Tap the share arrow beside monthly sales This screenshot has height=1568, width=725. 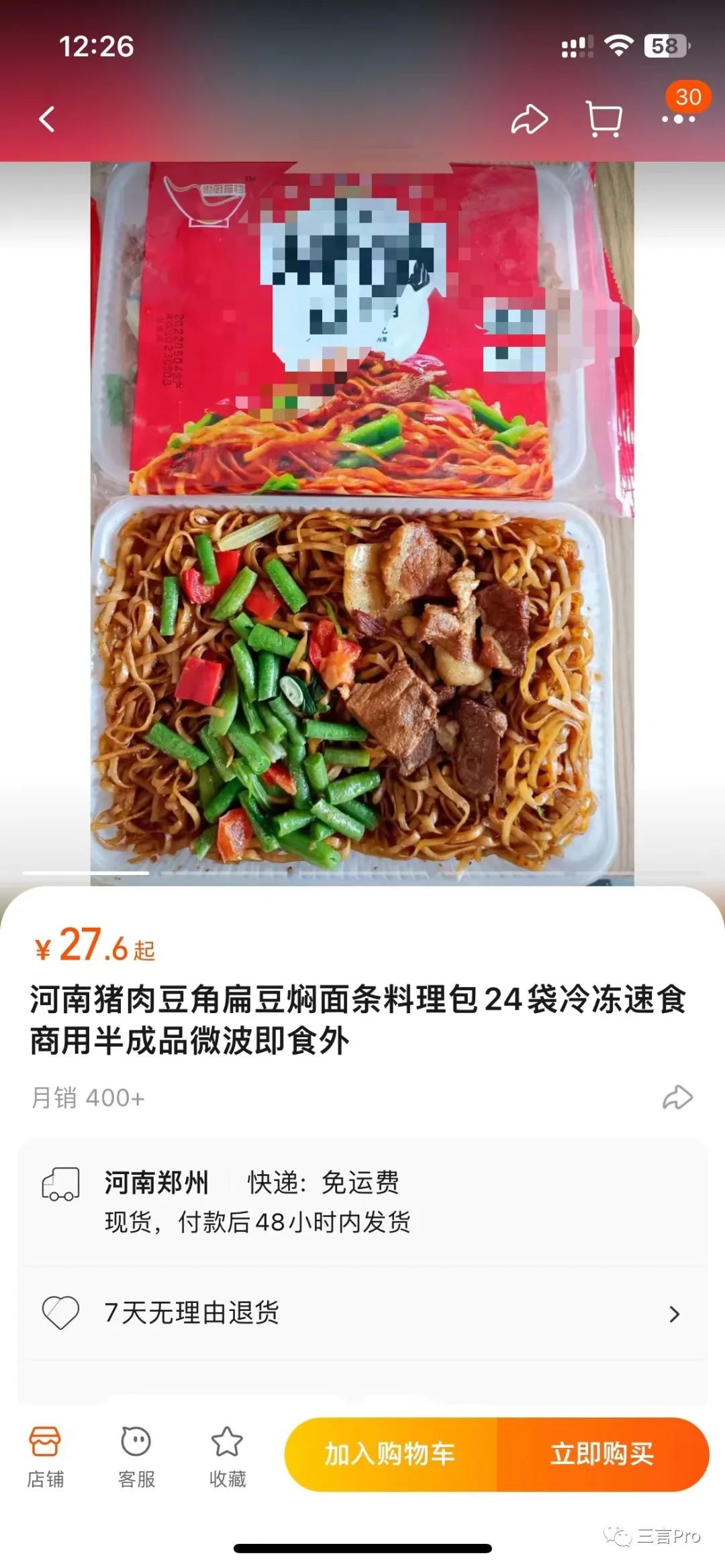tap(677, 1098)
